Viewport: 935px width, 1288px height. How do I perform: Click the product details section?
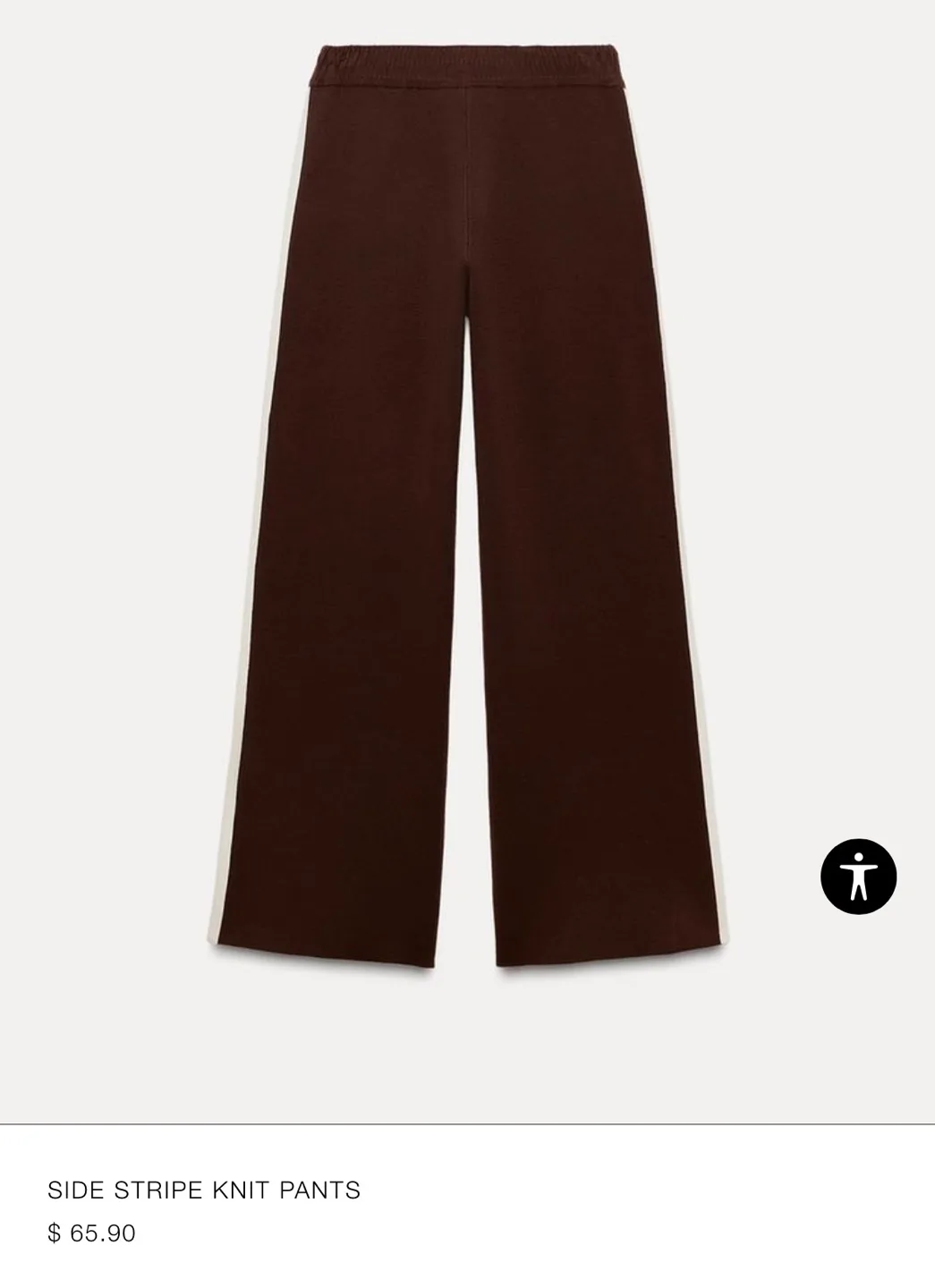pos(204,1209)
